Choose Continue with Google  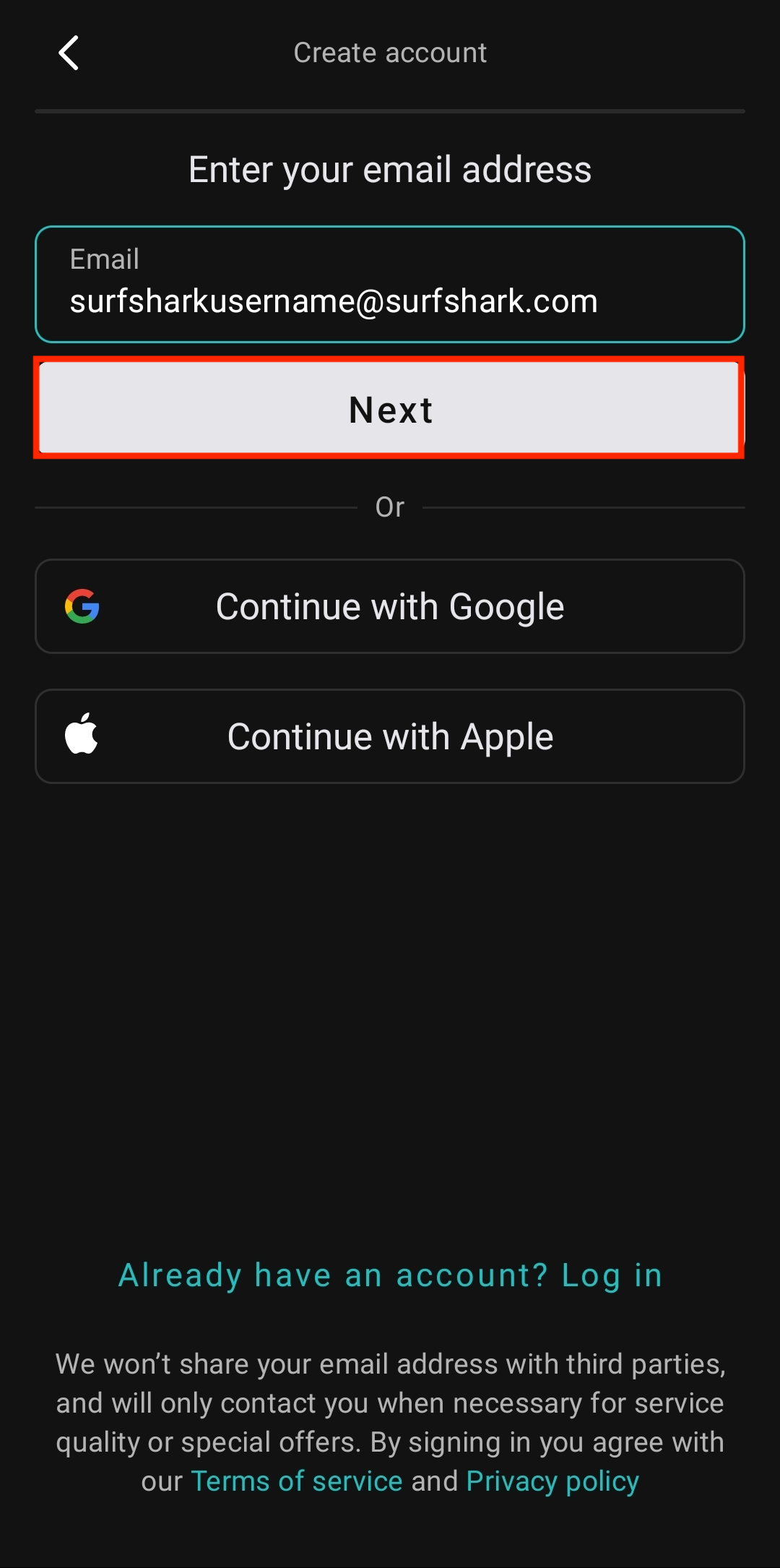(x=390, y=606)
